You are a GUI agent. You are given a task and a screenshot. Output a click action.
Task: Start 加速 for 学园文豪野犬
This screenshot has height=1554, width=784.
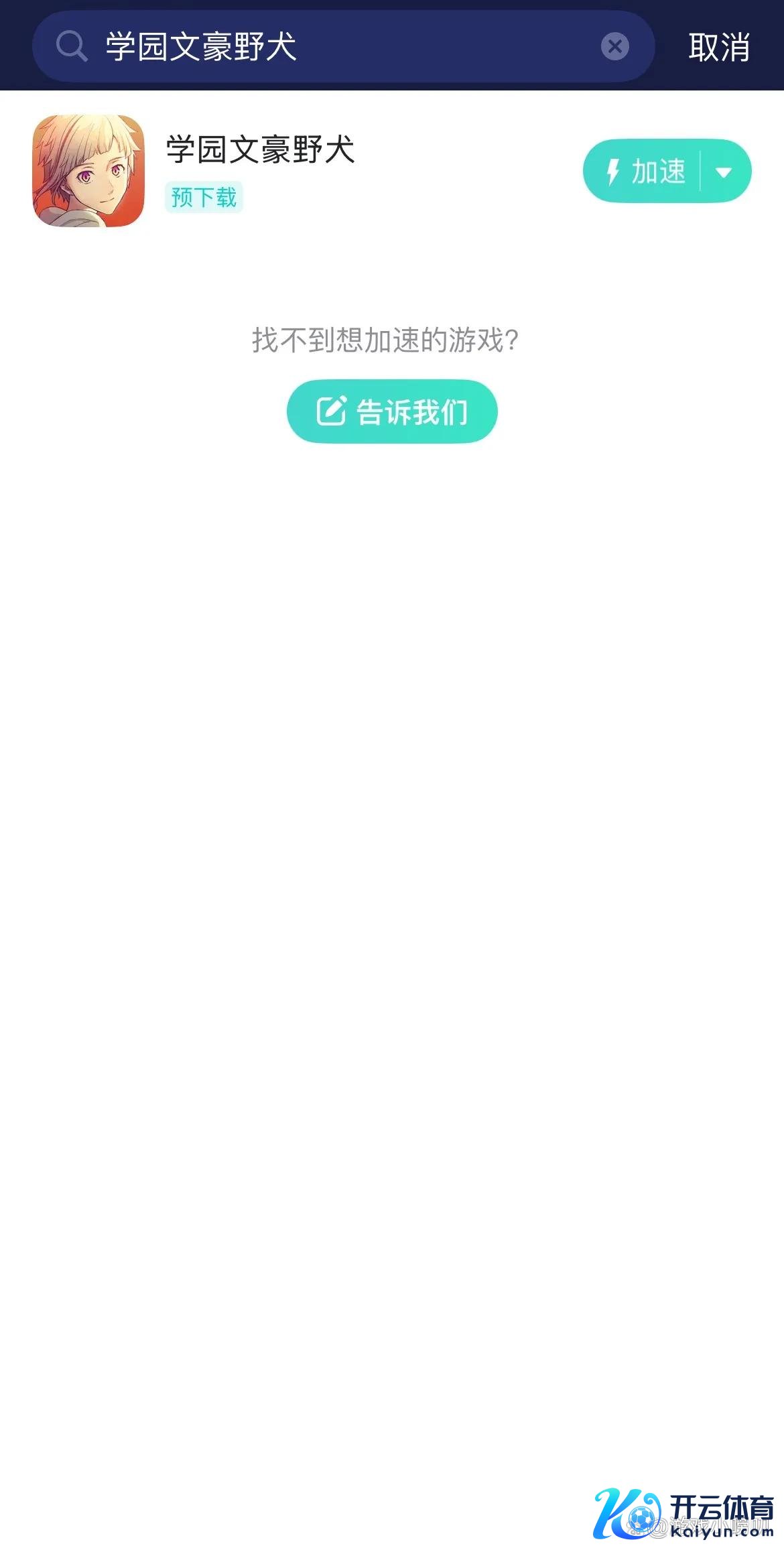tap(645, 172)
